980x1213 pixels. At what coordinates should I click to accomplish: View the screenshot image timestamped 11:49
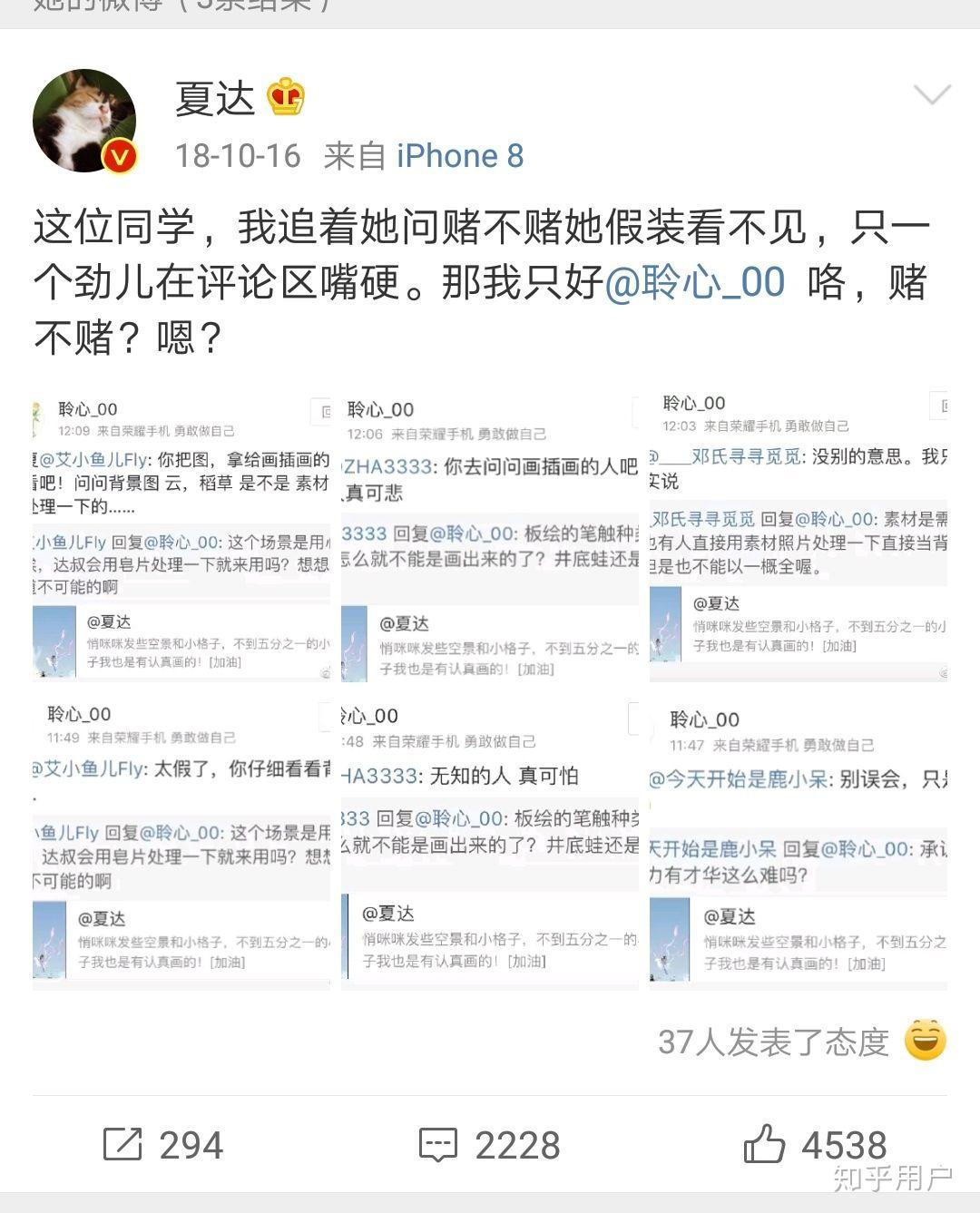tap(181, 841)
